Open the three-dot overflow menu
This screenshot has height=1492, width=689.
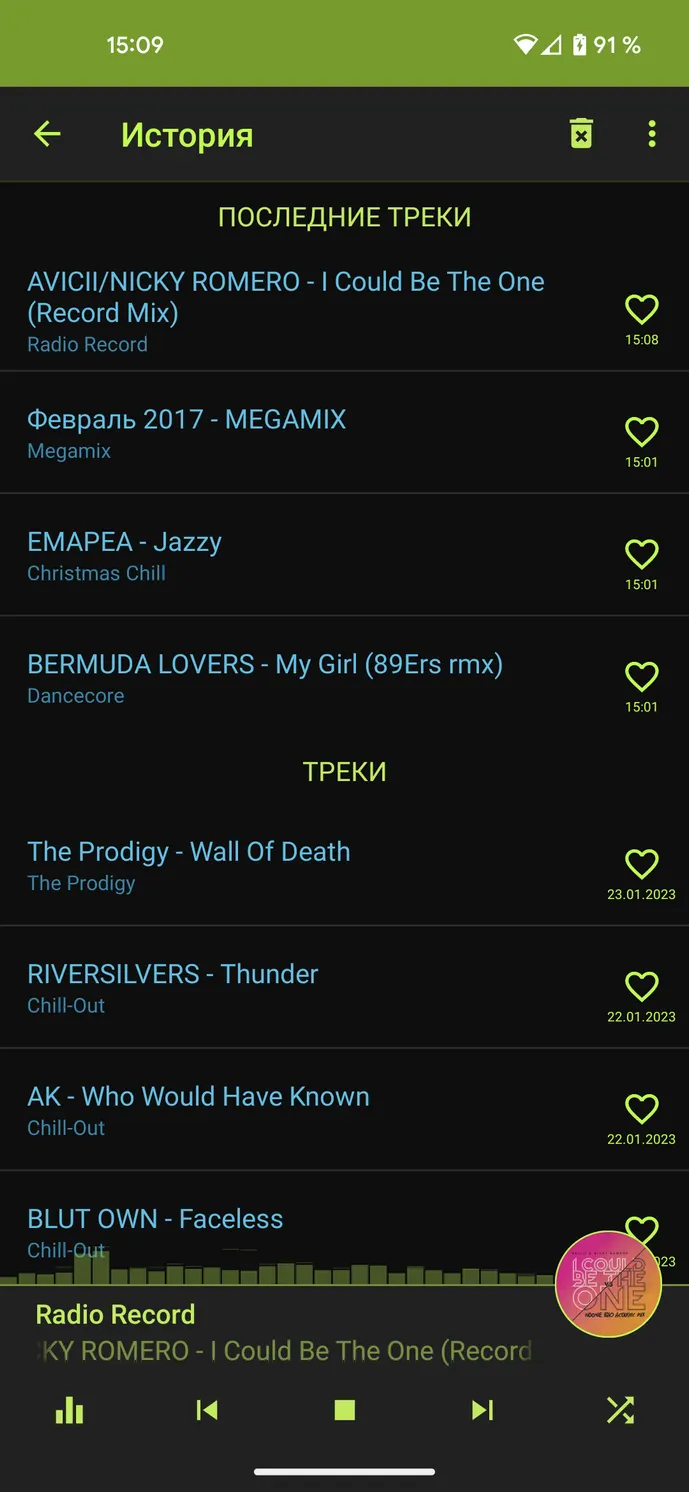[x=652, y=134]
